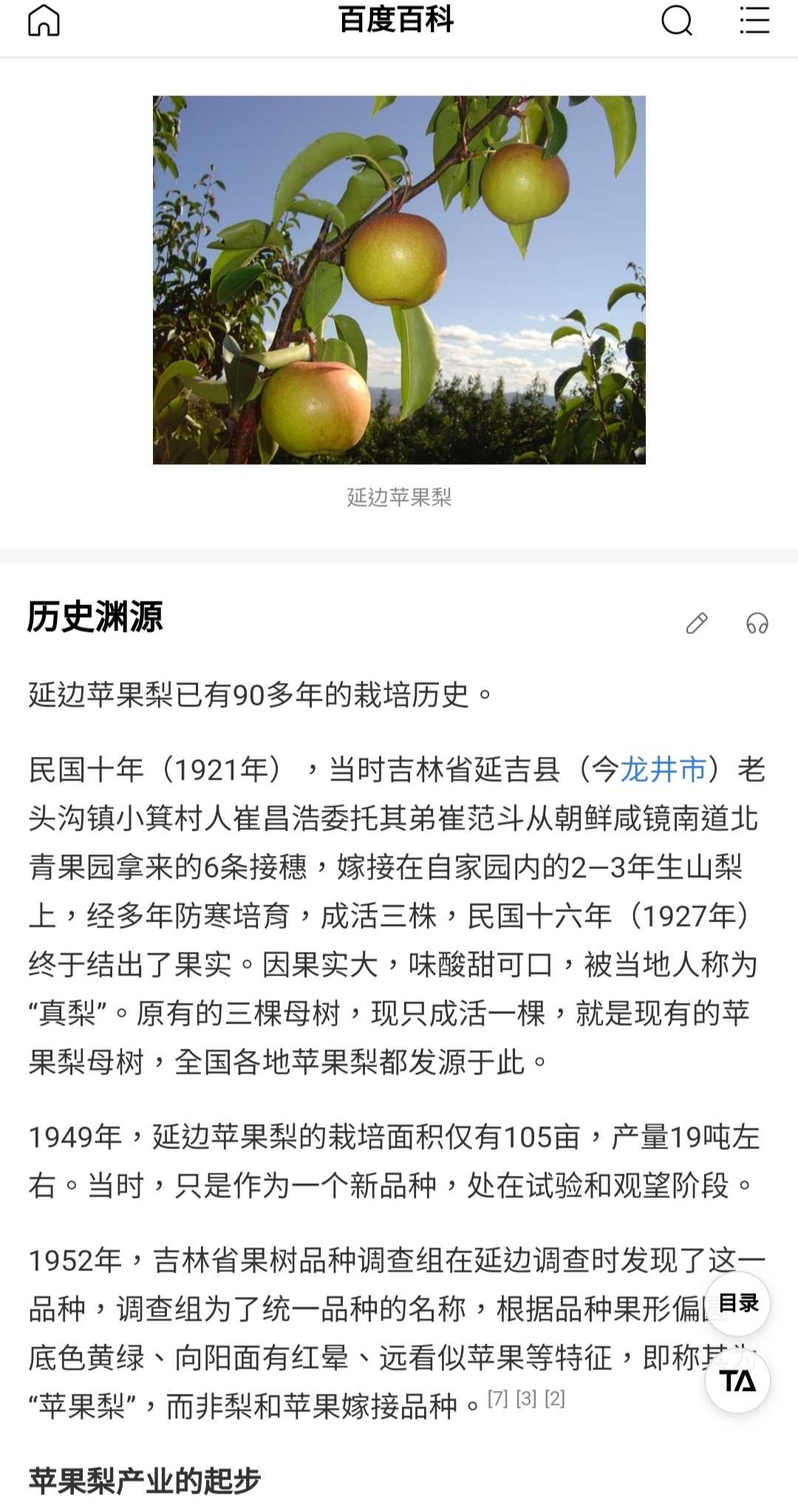
Task: Tap the TA floating button
Action: point(738,1380)
